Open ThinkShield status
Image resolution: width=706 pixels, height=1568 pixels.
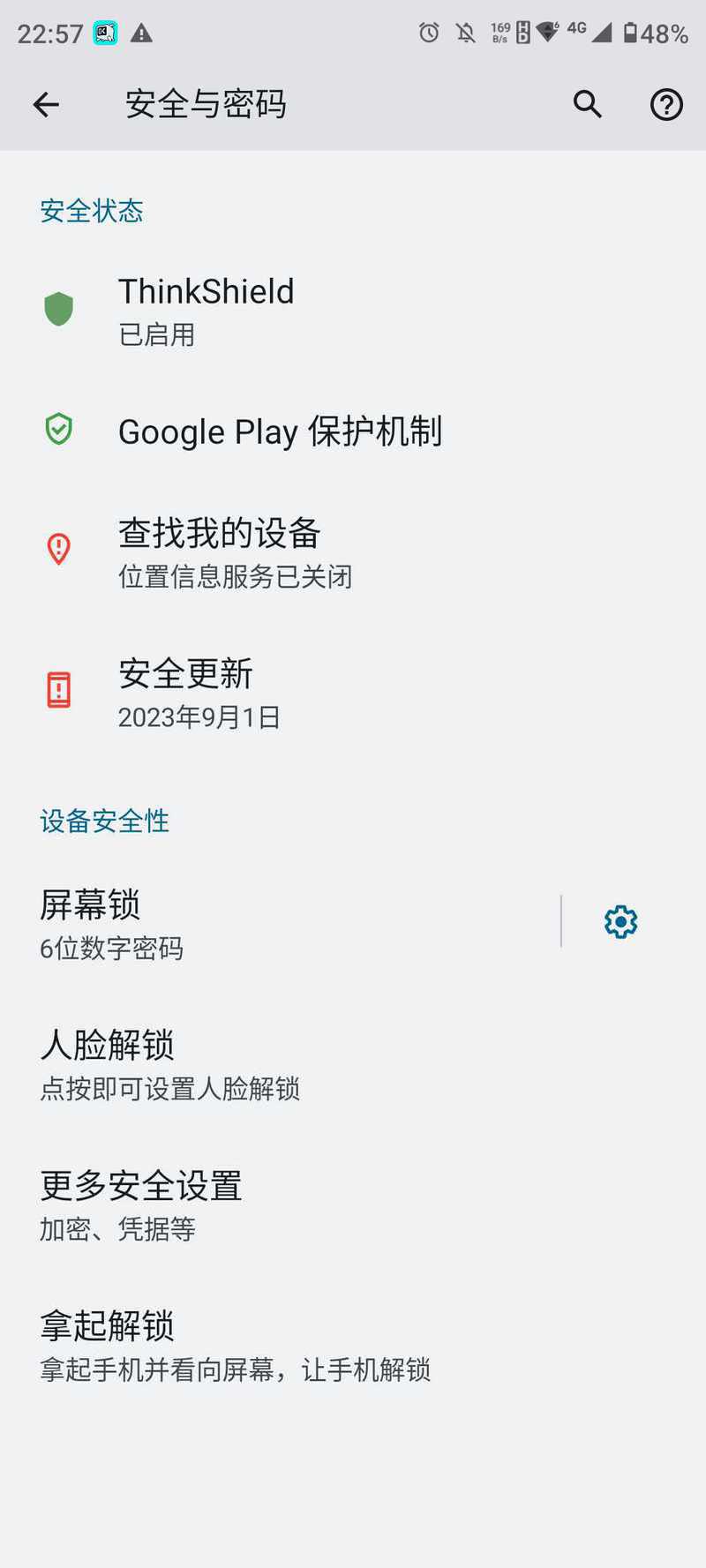point(353,311)
